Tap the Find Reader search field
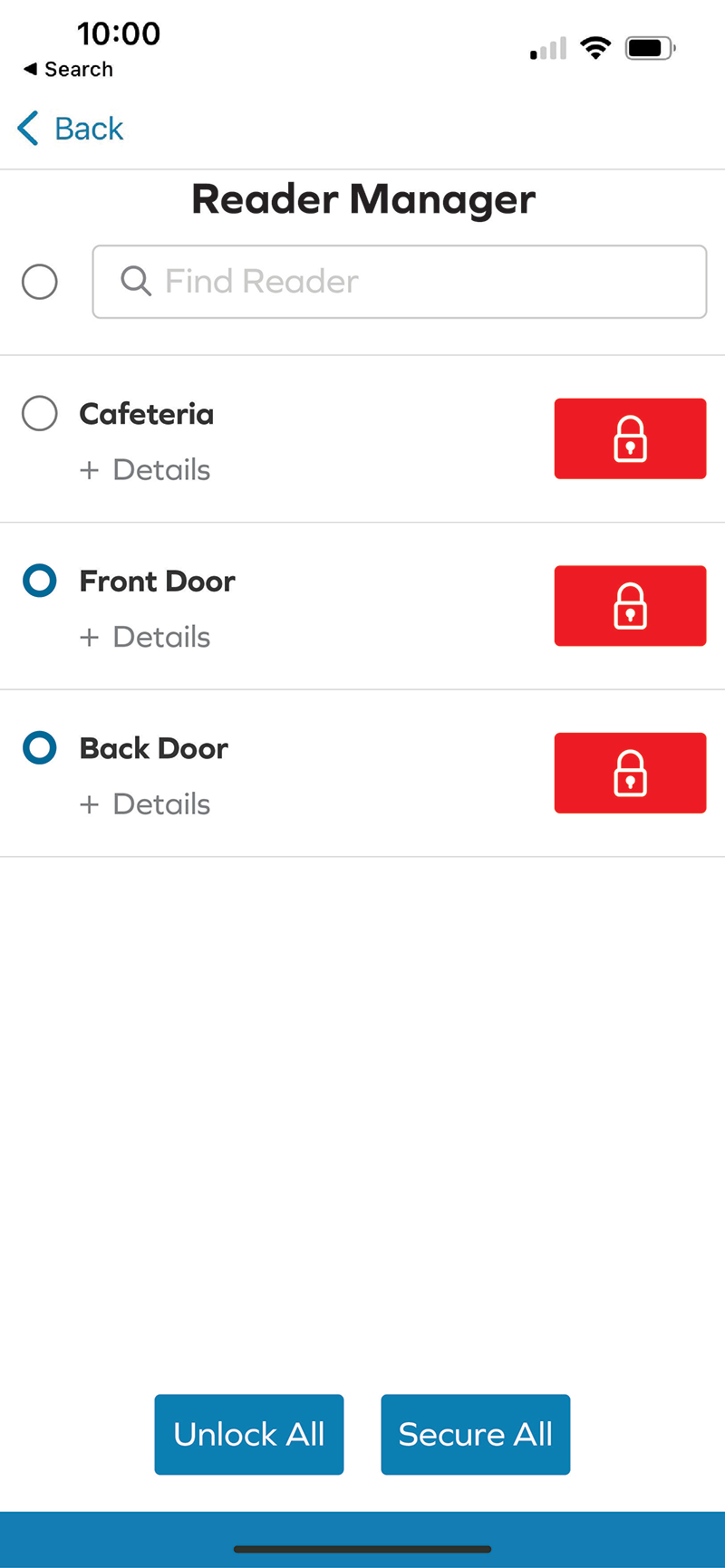 (399, 282)
